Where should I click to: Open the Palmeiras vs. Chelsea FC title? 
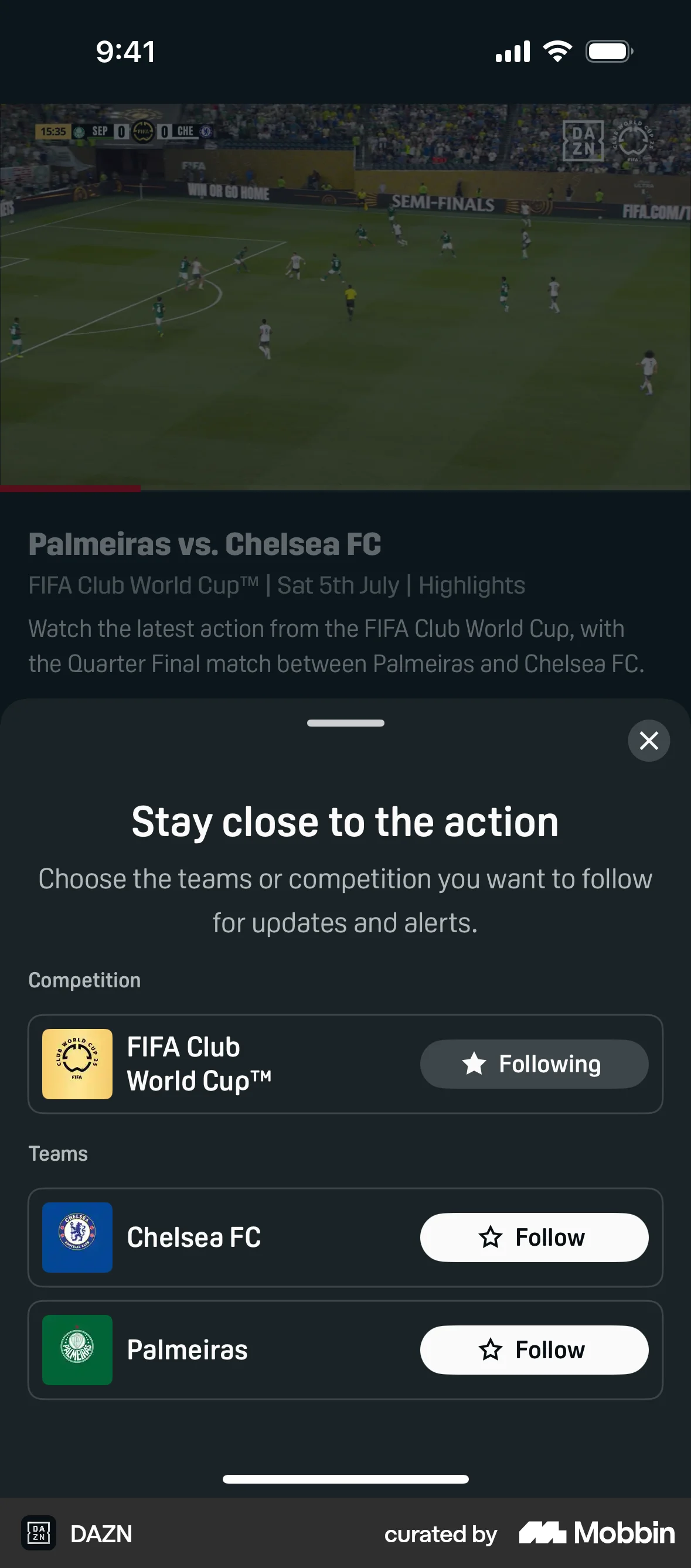point(205,545)
